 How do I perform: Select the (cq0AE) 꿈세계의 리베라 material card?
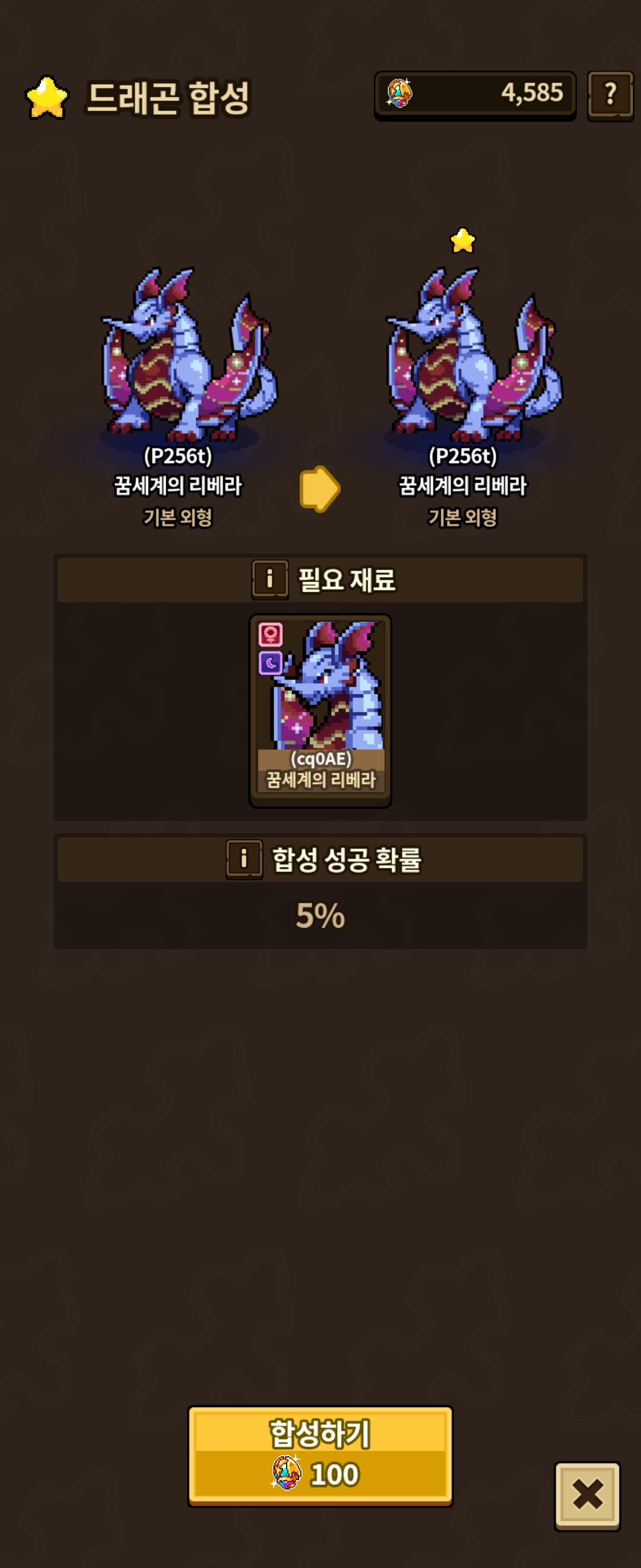(320, 710)
